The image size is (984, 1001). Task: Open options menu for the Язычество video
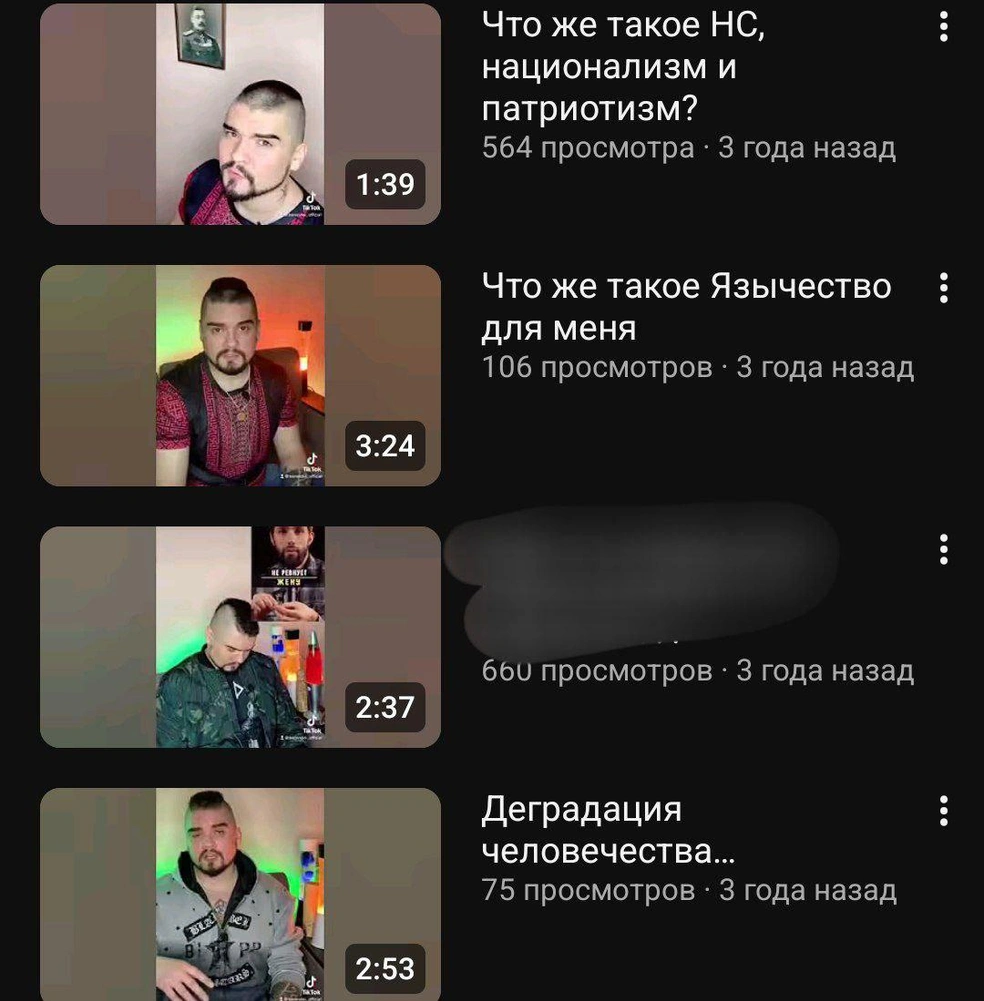944,289
